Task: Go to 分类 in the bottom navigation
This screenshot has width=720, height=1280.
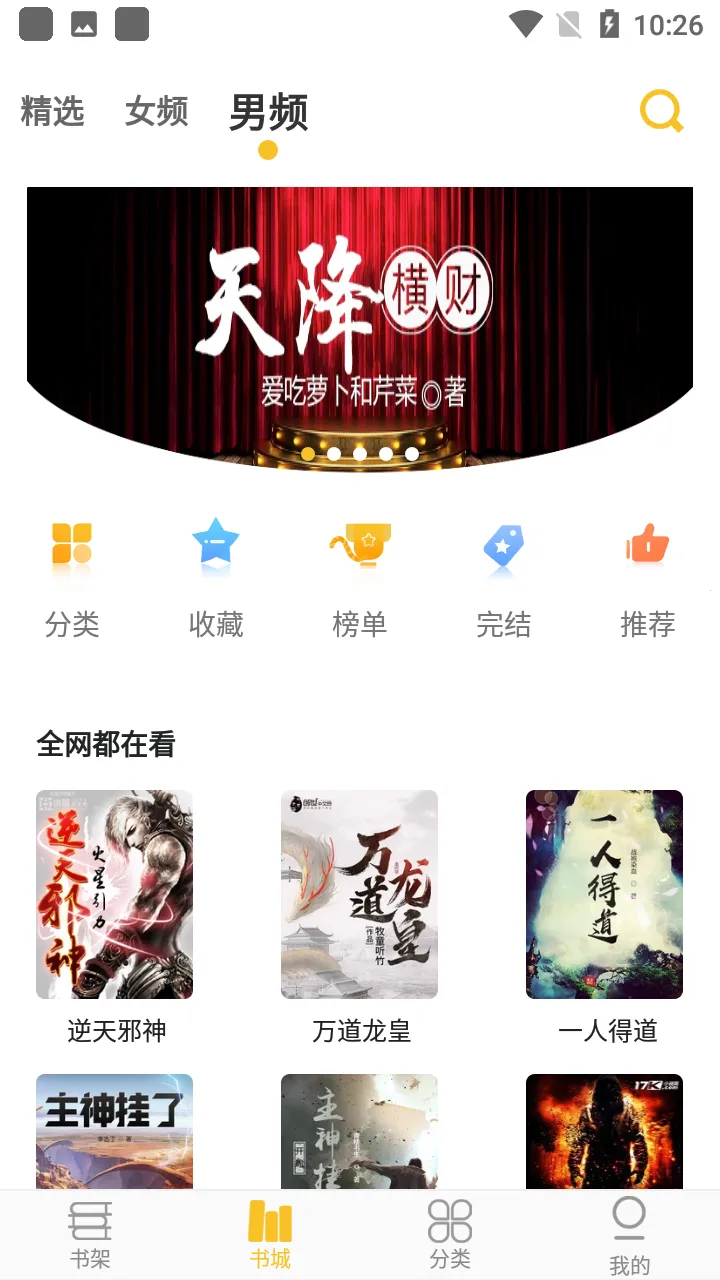Action: coord(450,1235)
